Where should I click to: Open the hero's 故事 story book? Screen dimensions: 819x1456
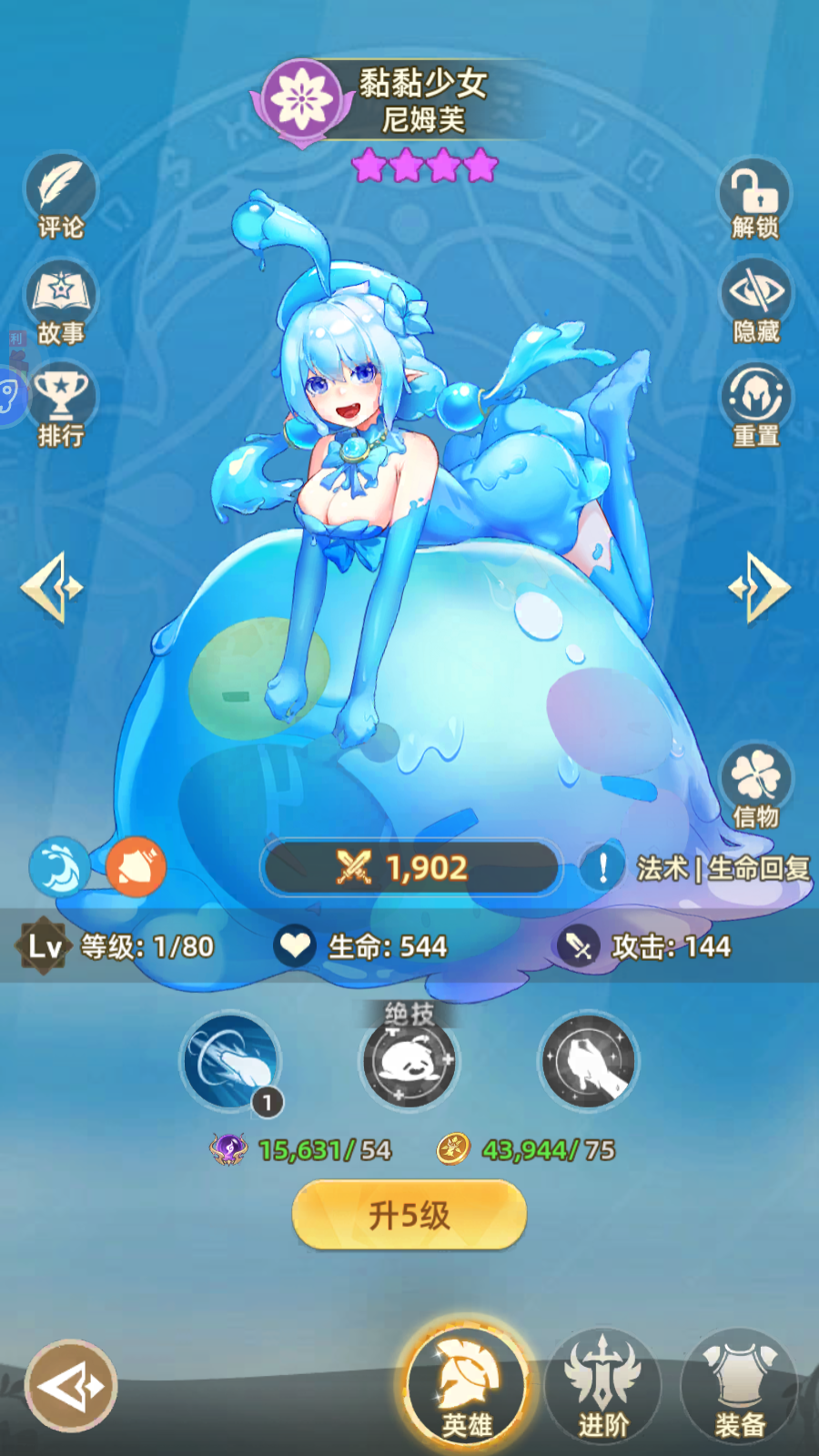point(60,302)
